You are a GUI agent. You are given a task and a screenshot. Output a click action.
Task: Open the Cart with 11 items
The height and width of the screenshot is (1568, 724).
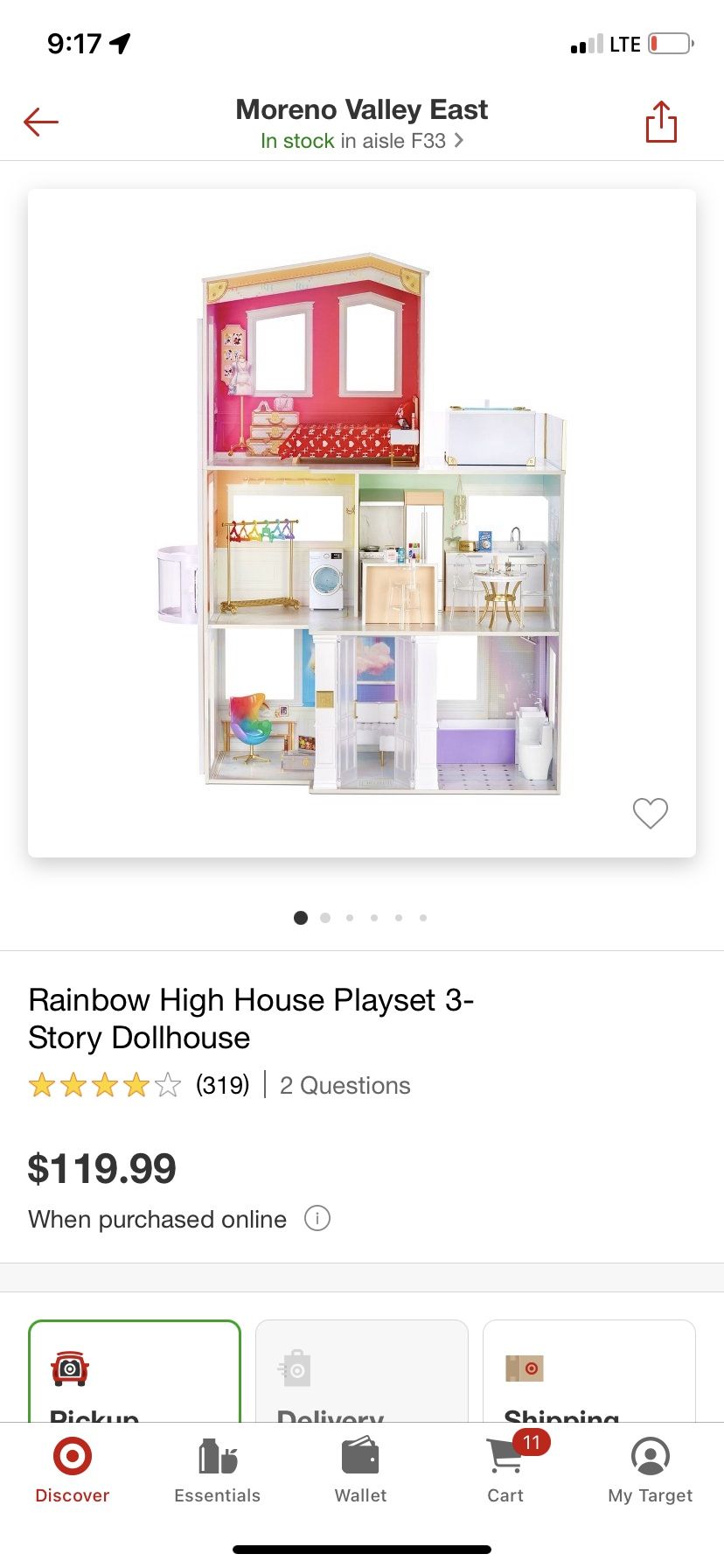(x=507, y=1471)
